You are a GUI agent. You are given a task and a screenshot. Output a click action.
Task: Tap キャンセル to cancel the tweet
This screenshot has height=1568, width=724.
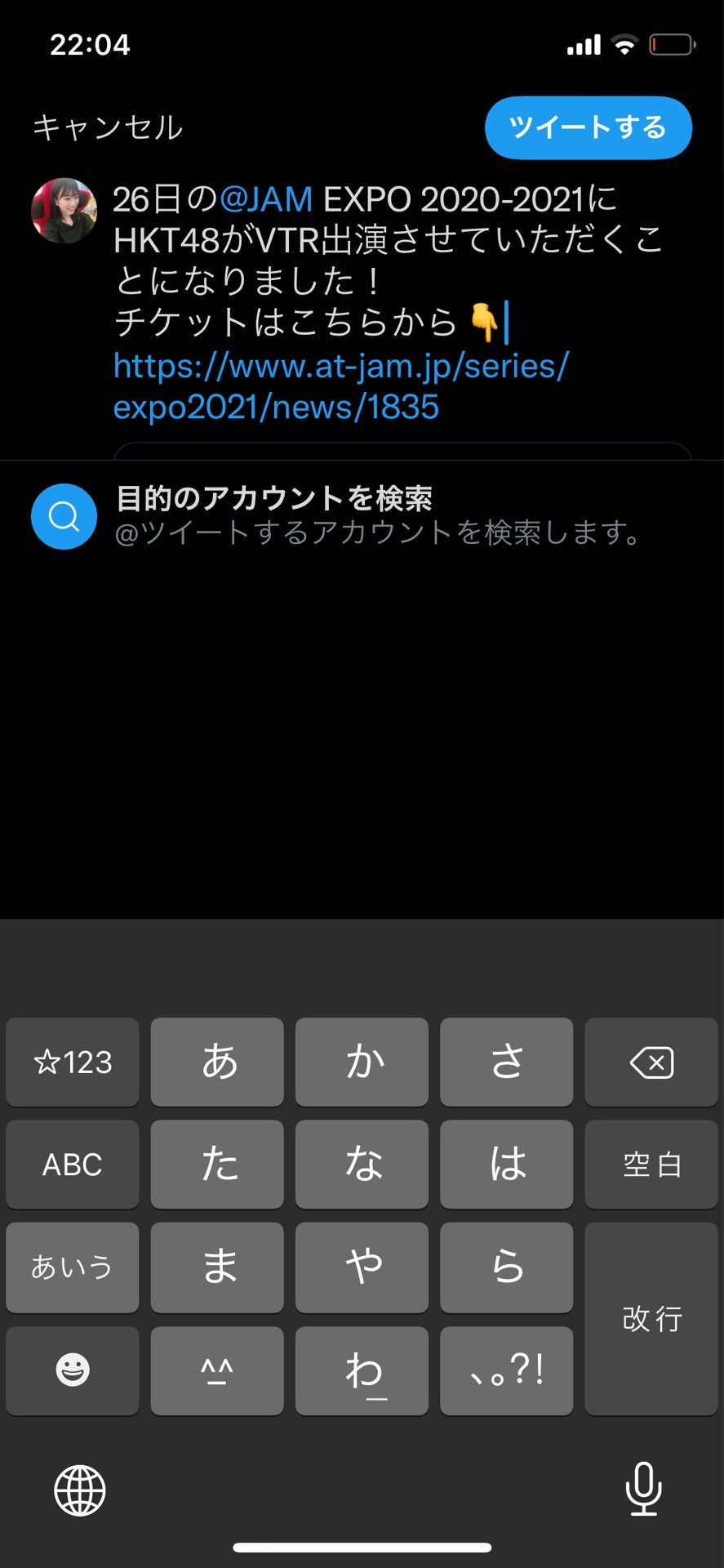pos(106,127)
